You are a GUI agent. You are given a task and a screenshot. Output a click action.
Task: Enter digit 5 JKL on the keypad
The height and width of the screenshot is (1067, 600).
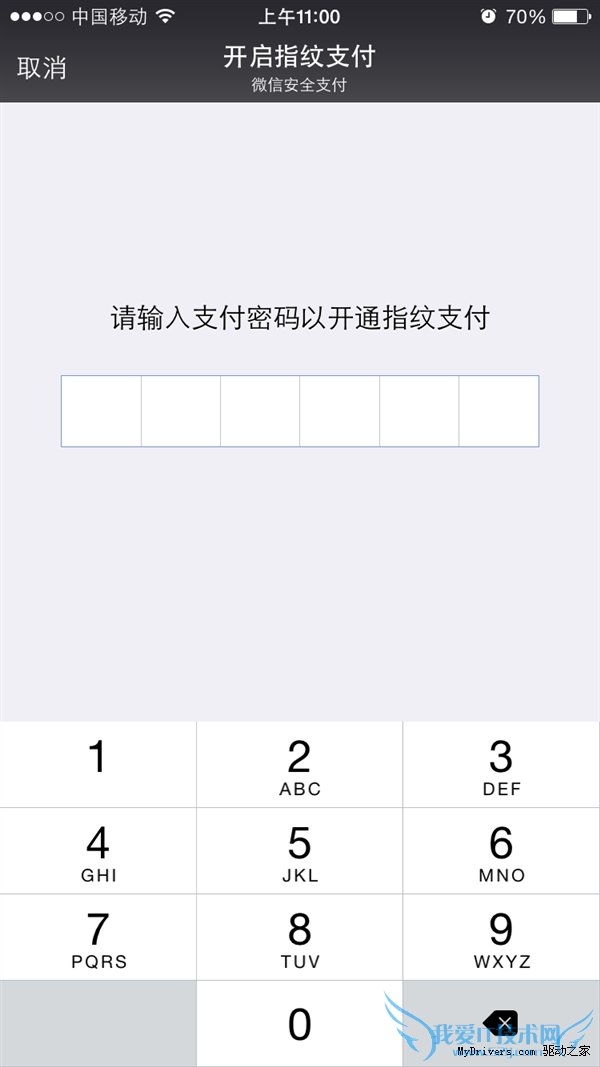point(299,851)
